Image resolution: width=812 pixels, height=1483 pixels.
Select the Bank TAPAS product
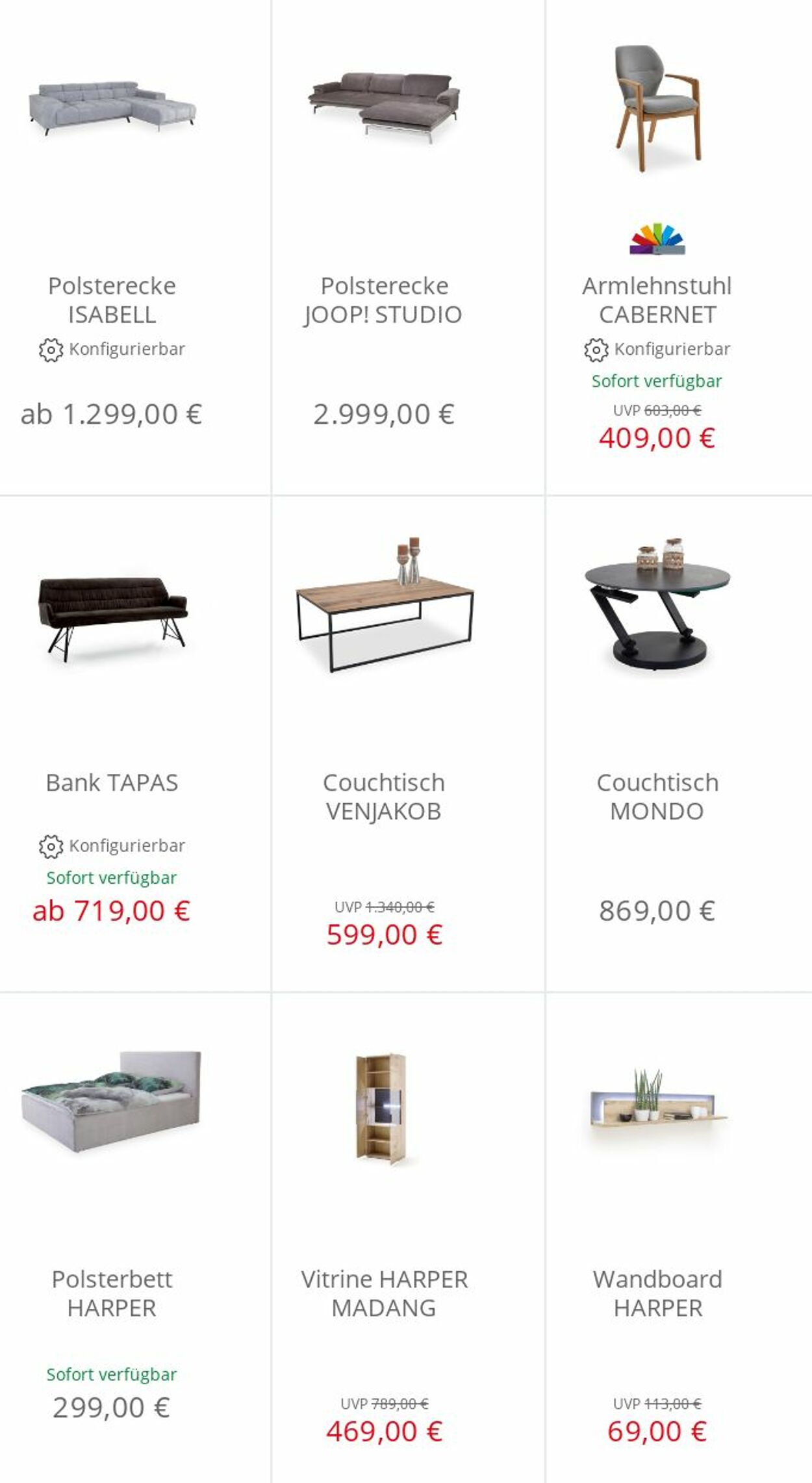[x=112, y=782]
